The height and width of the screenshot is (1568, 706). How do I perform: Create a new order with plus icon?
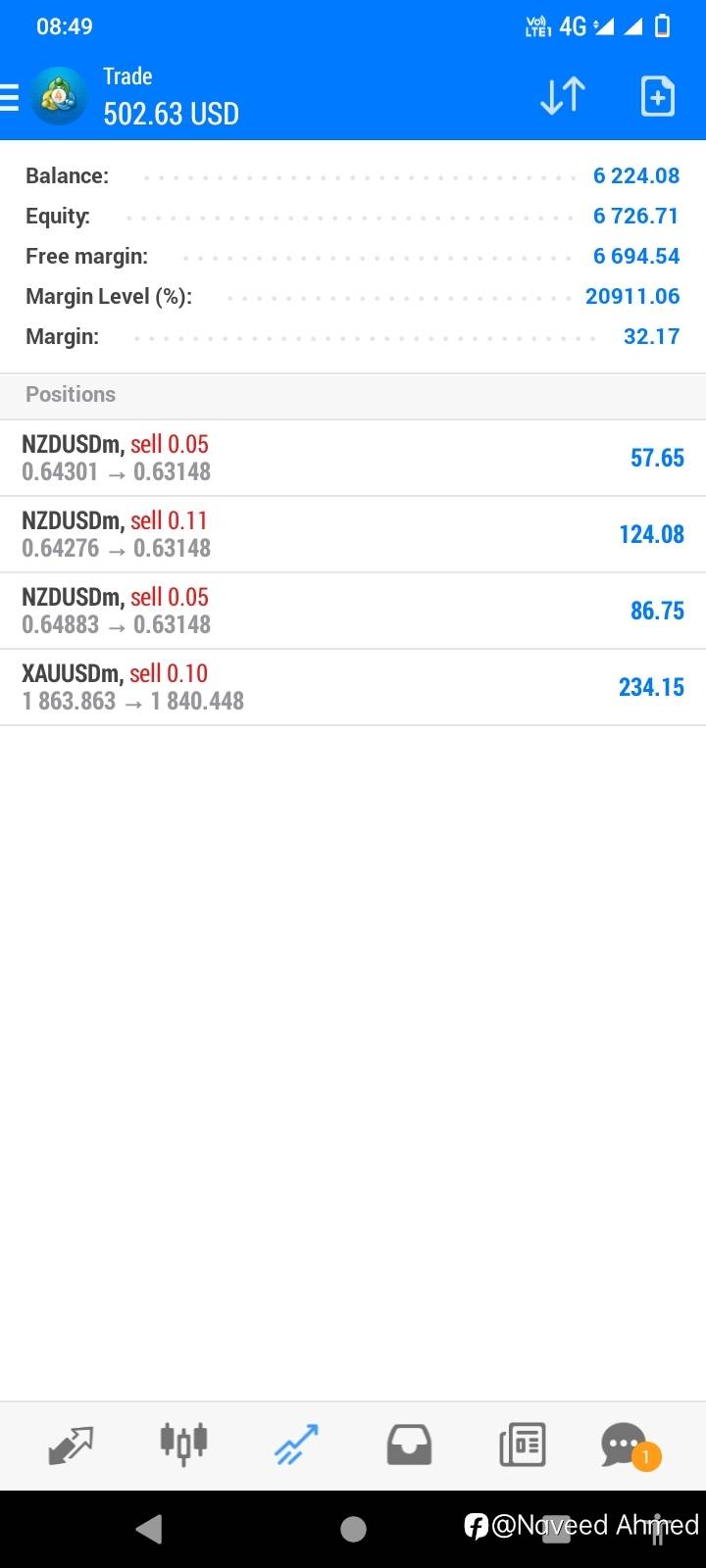tap(657, 96)
